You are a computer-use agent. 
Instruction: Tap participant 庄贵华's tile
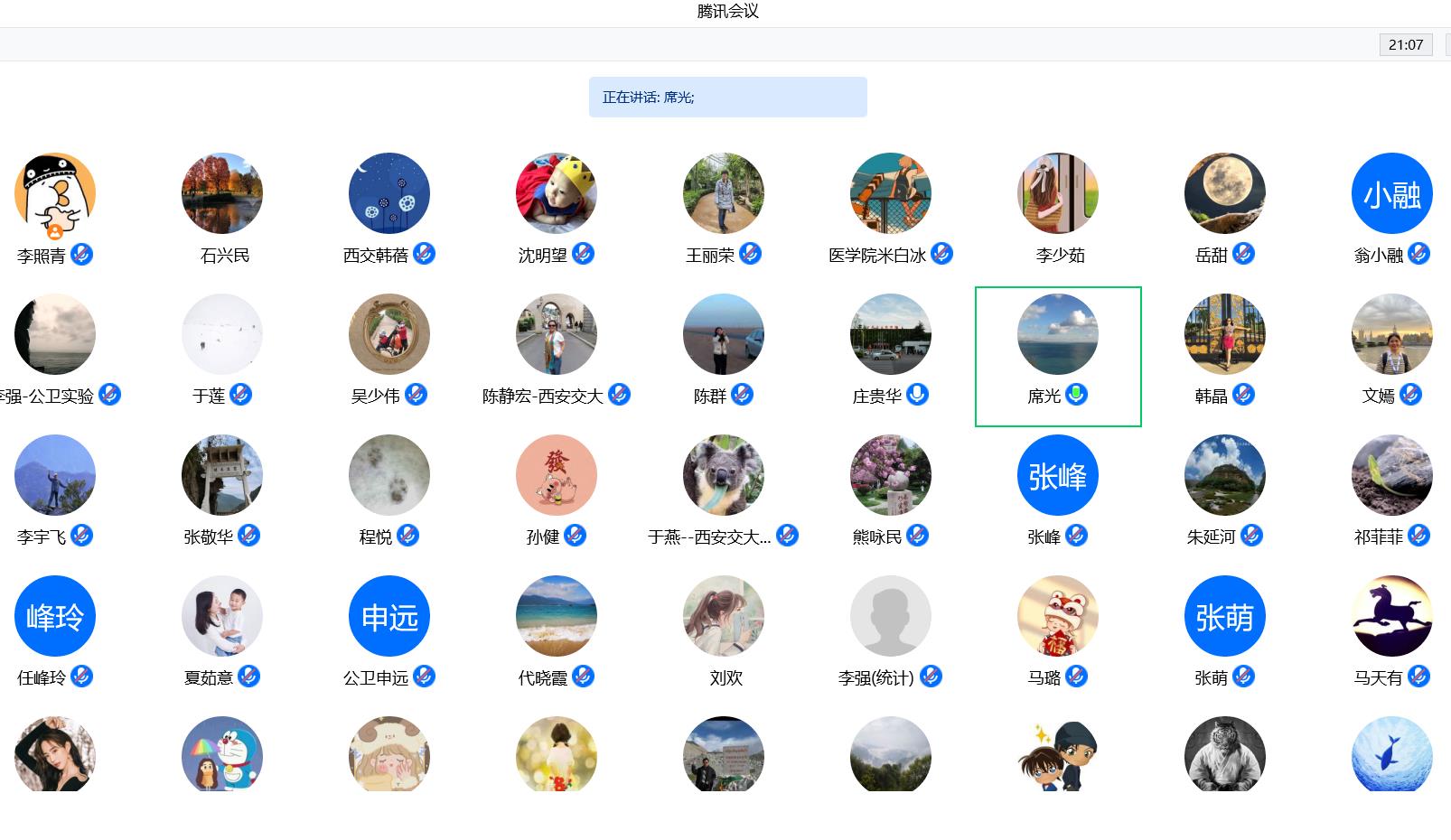[891, 335]
